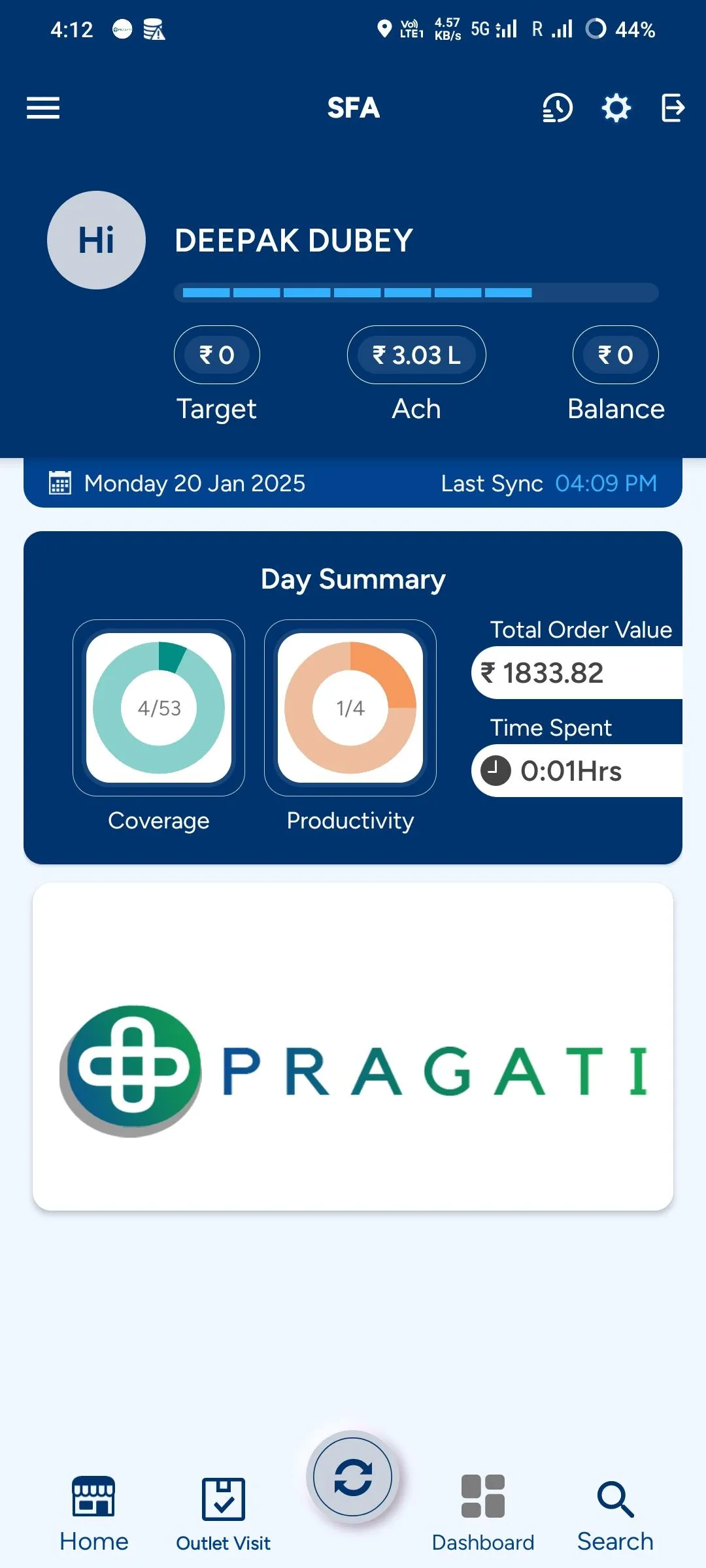Open the history clock icon
The width and height of the screenshot is (706, 1568).
[x=557, y=108]
